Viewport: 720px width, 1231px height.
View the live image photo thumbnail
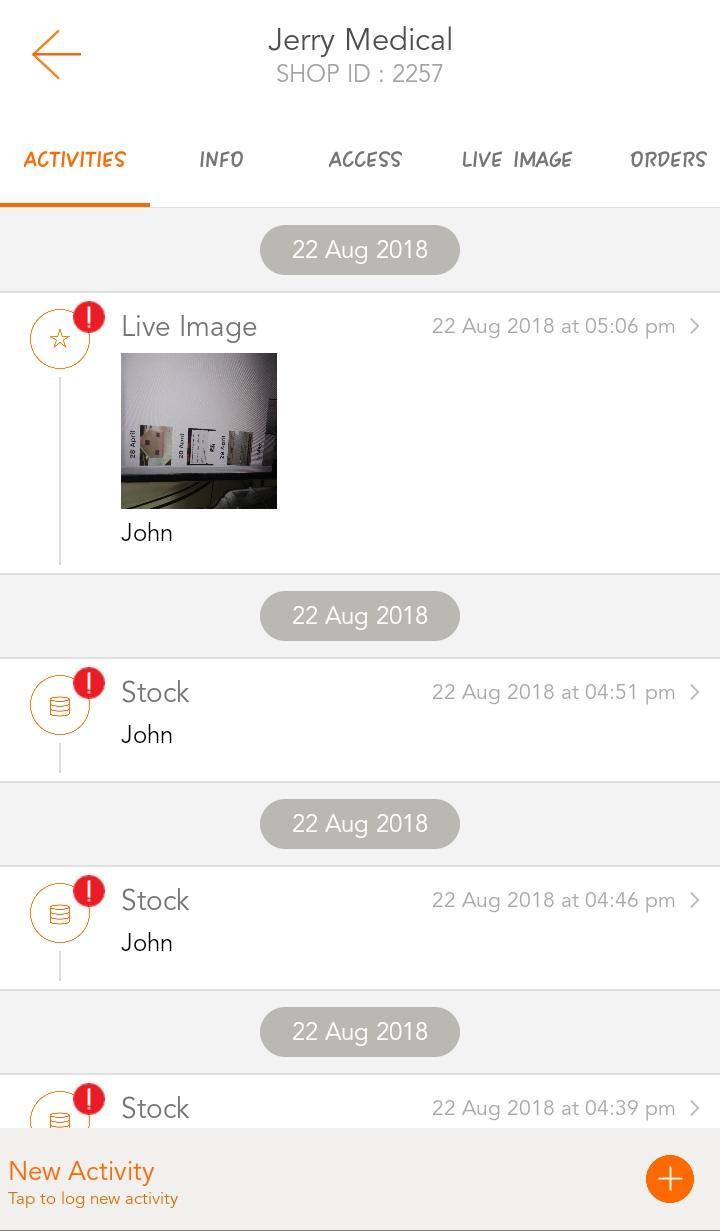(x=199, y=431)
